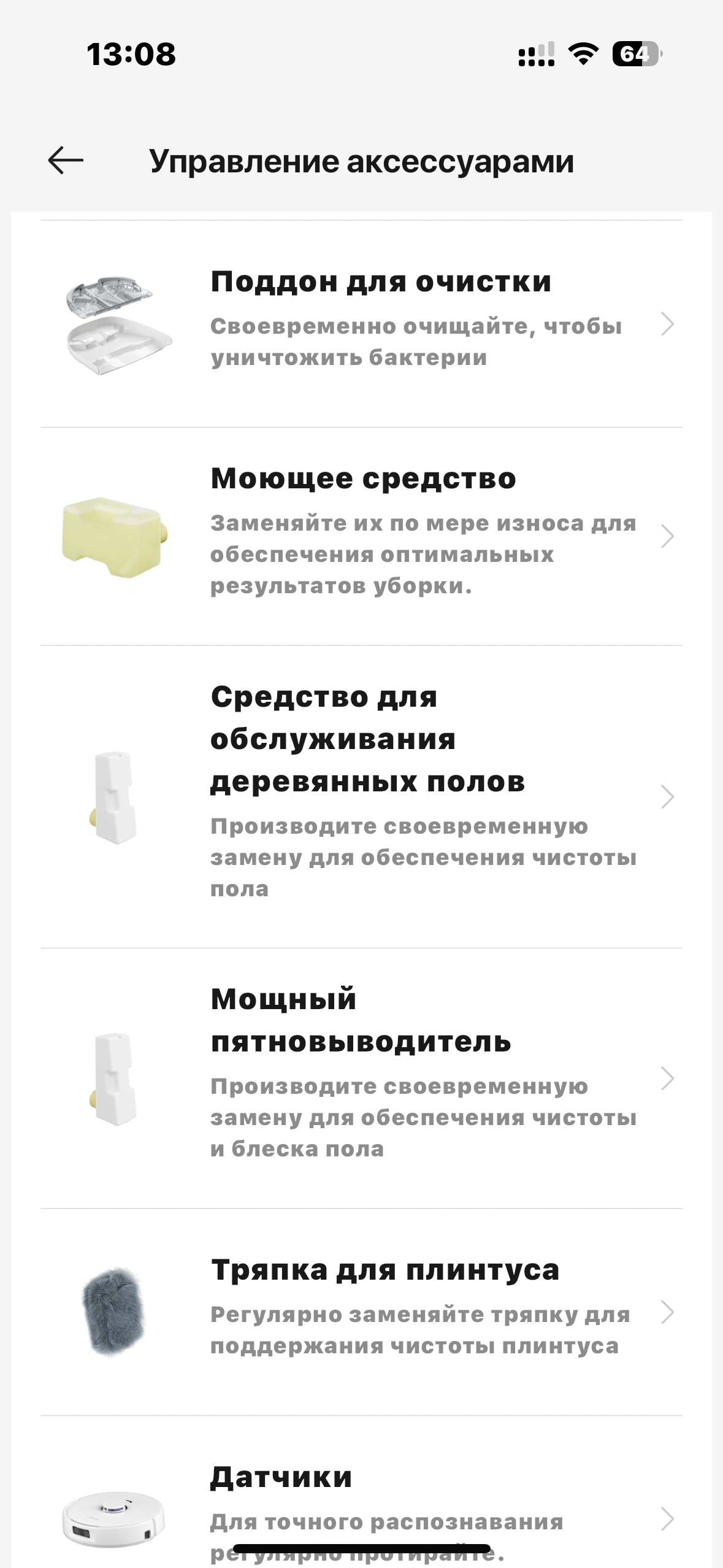Select Средство для обслуживания деревянных полов
Screen dimensions: 723x1568
(362, 796)
